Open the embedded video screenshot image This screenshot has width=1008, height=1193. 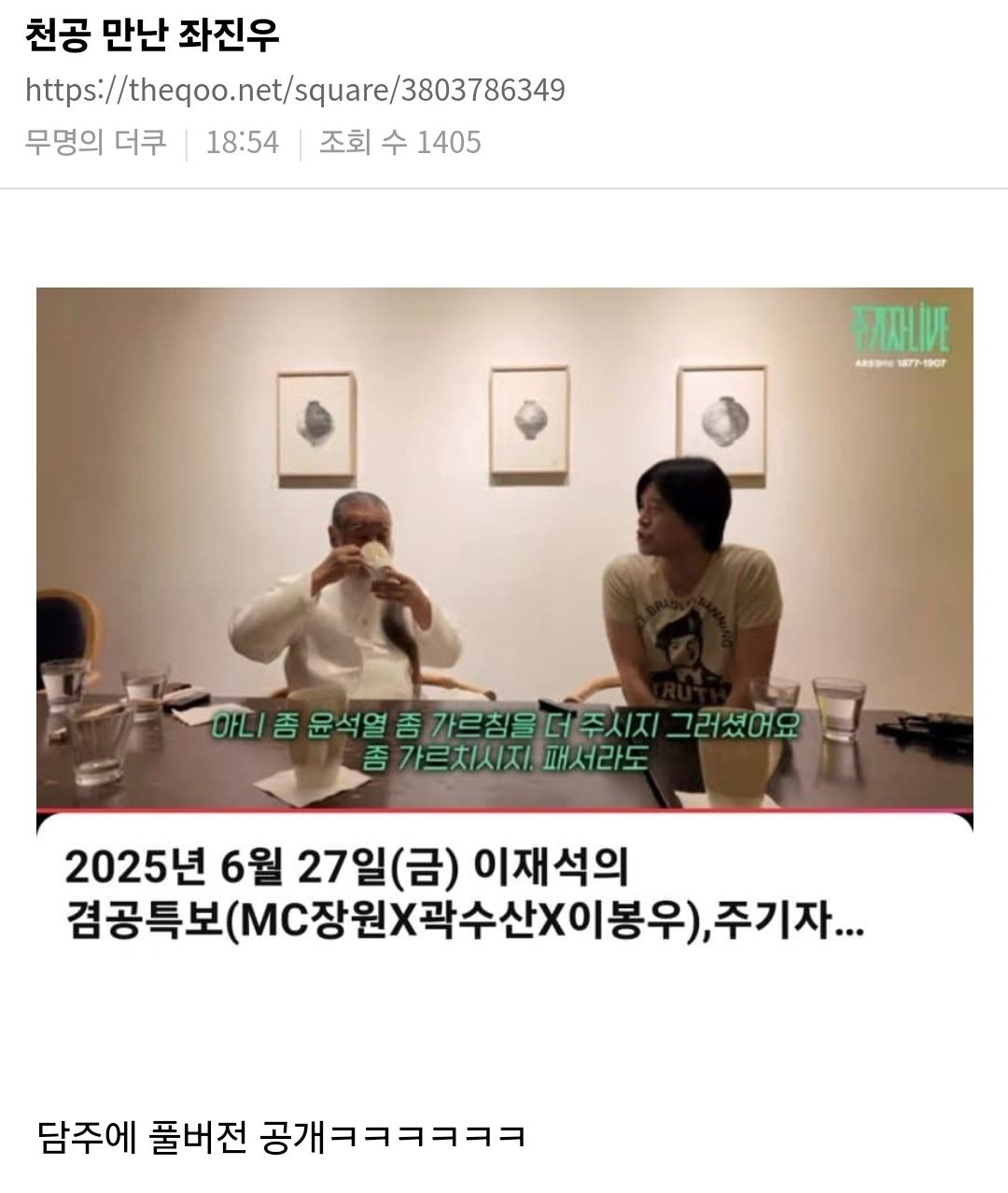504,551
